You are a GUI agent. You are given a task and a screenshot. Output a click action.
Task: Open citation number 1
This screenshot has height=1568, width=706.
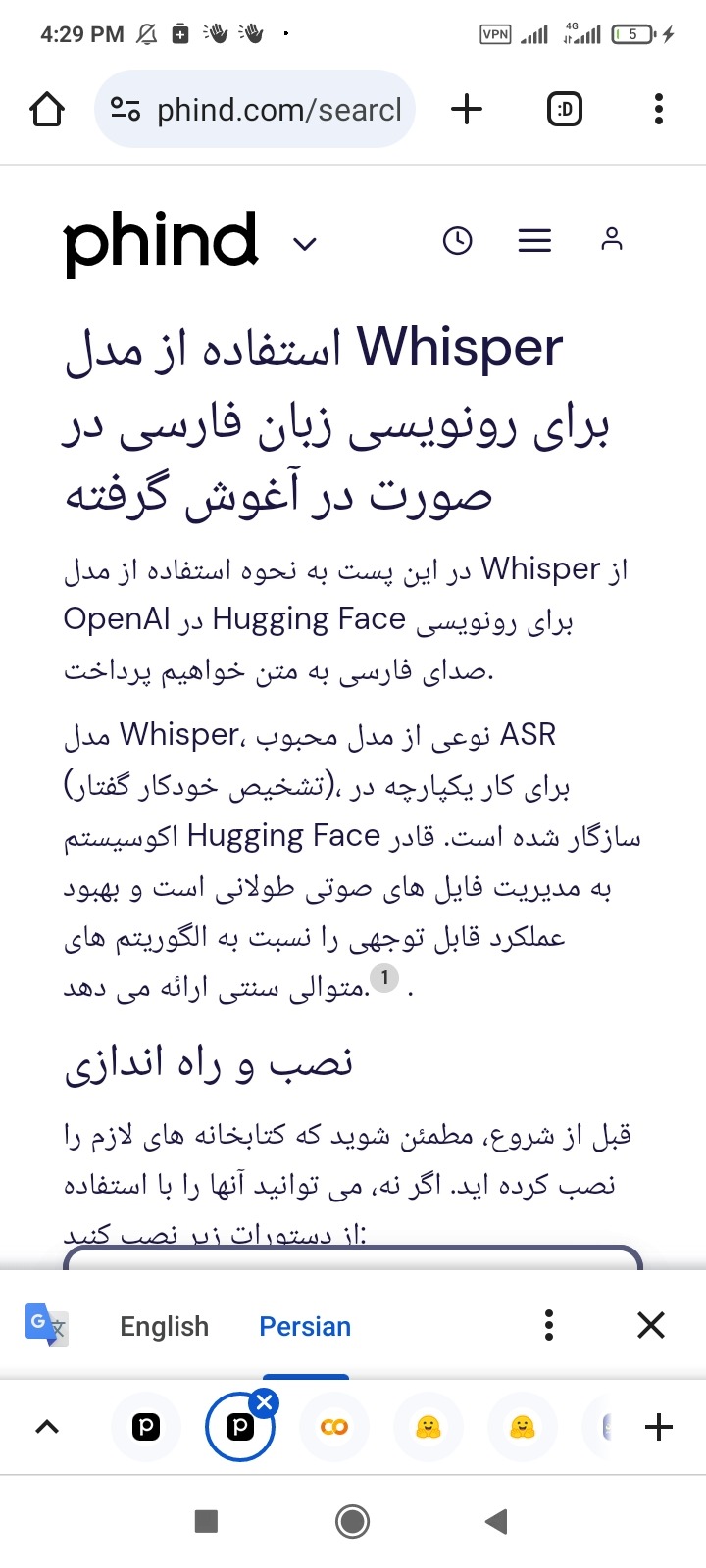pos(384,977)
